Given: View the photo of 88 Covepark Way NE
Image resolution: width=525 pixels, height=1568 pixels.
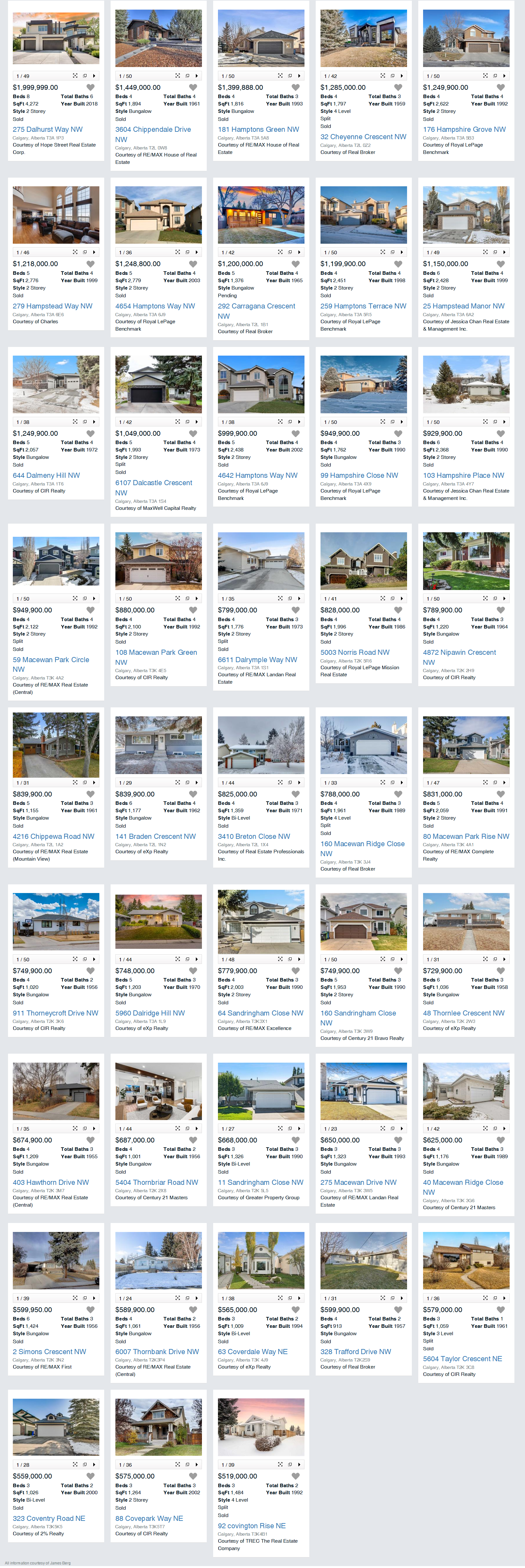Looking at the screenshot, I should 158,1426.
